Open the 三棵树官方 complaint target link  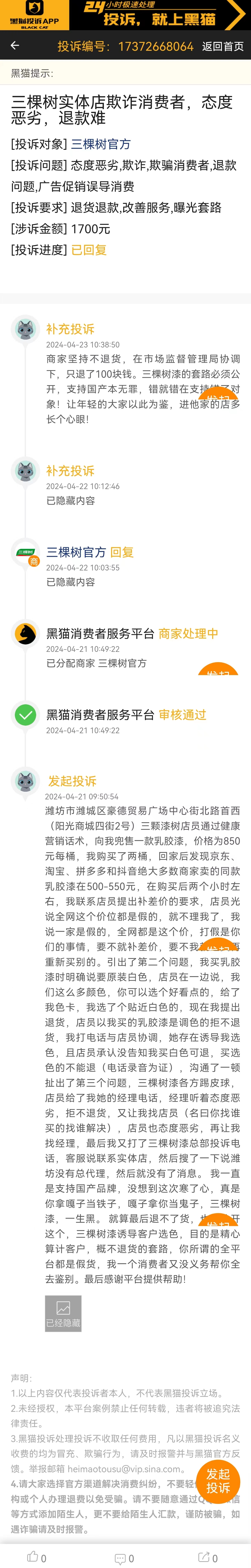(x=101, y=144)
